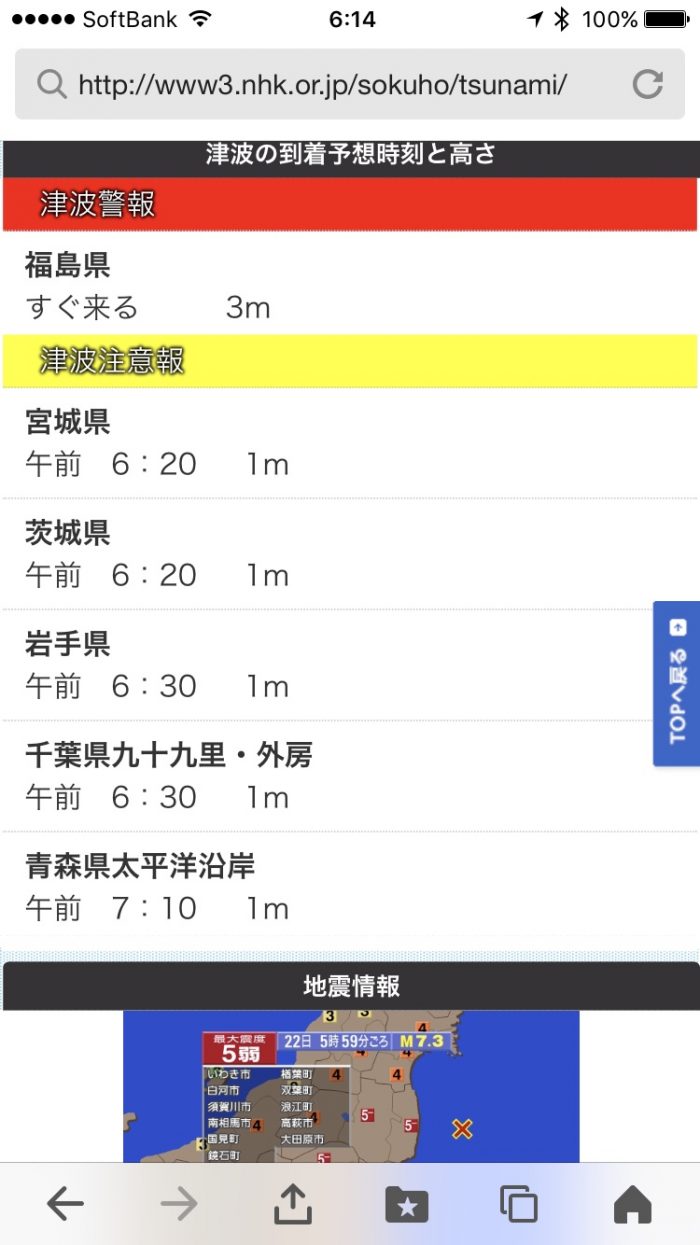Reload the NHK tsunami page
This screenshot has width=700, height=1245.
pos(648,84)
